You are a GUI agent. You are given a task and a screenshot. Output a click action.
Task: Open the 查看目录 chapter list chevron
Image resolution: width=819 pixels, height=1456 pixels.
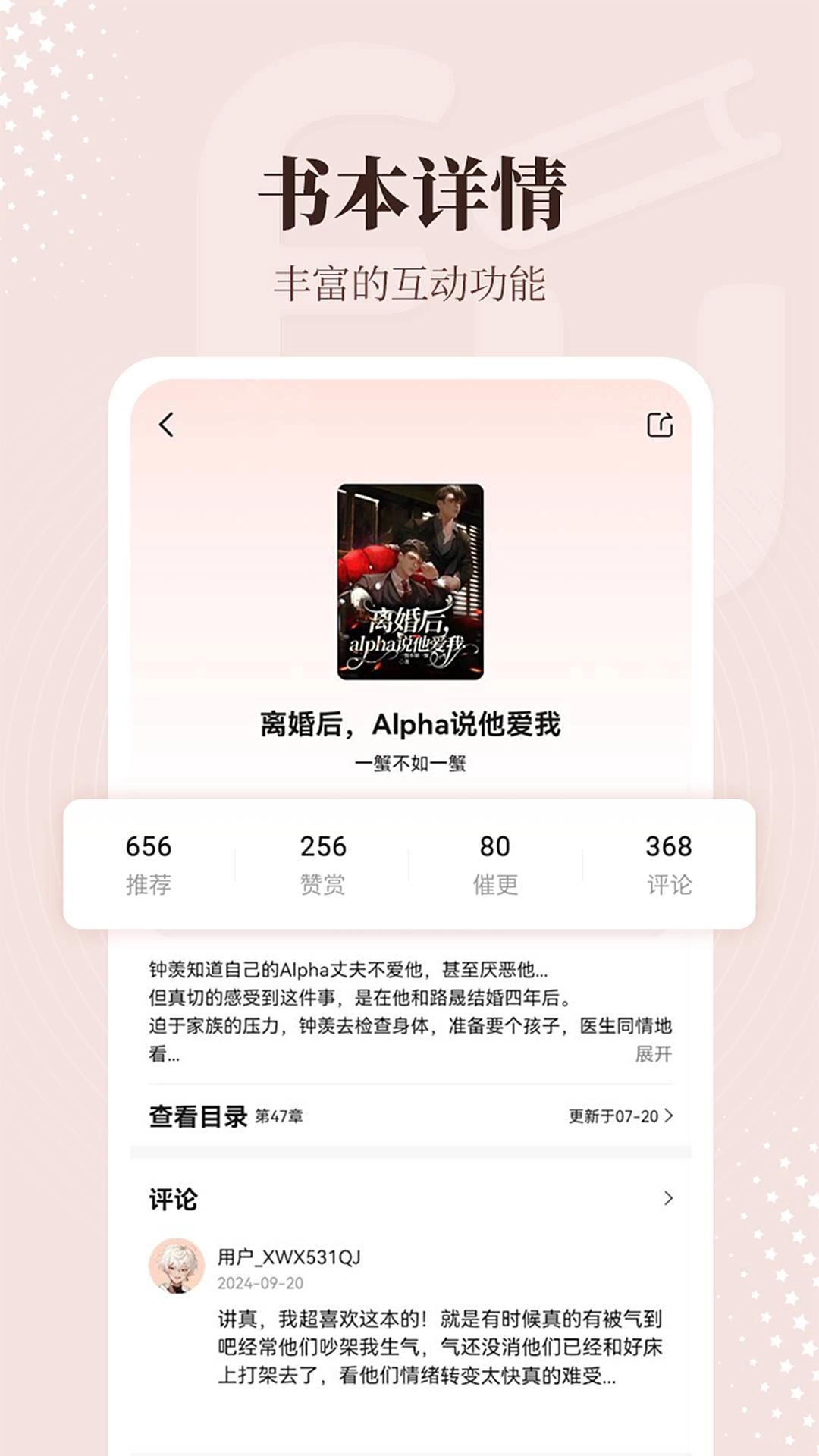point(670,1117)
